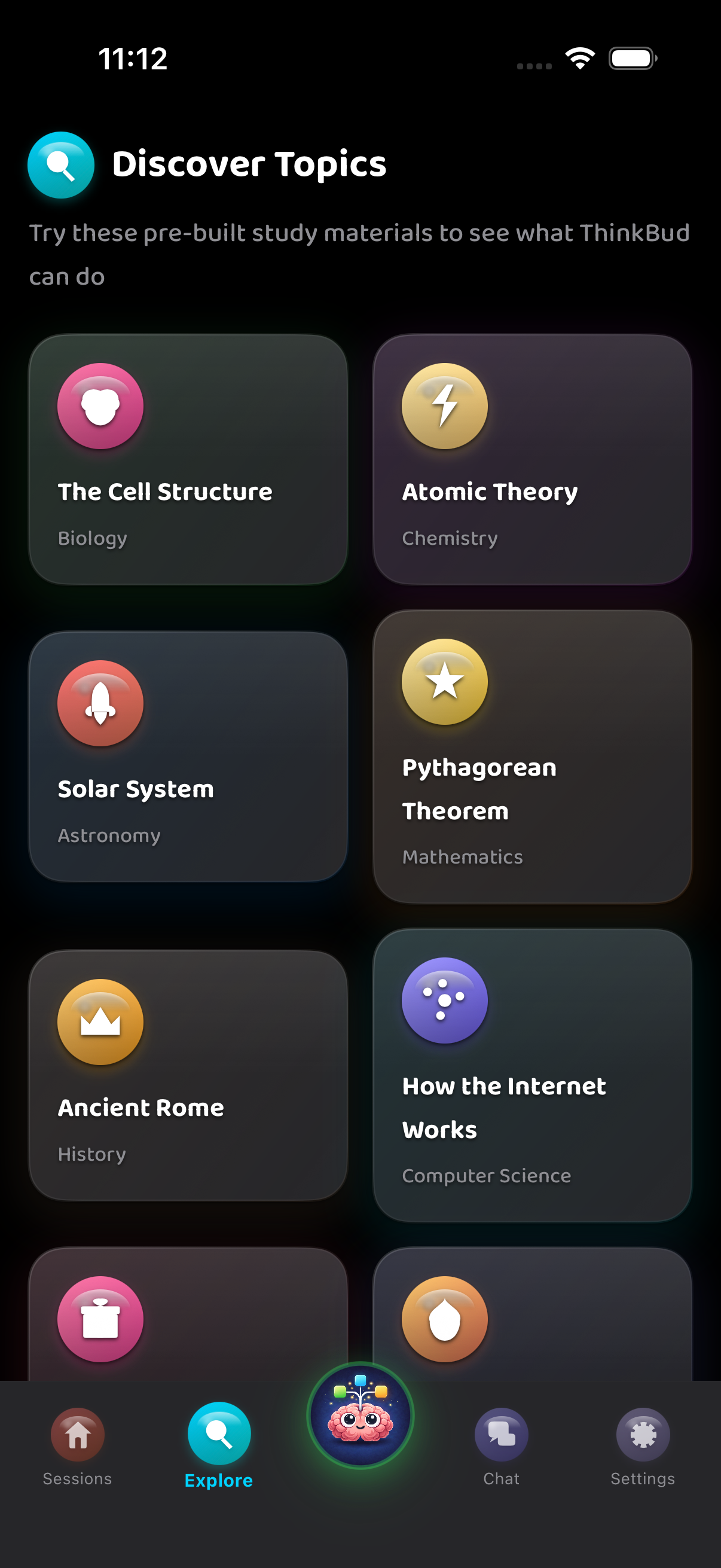Select the rocket icon on Solar System card
The image size is (721, 1568).
click(x=100, y=703)
